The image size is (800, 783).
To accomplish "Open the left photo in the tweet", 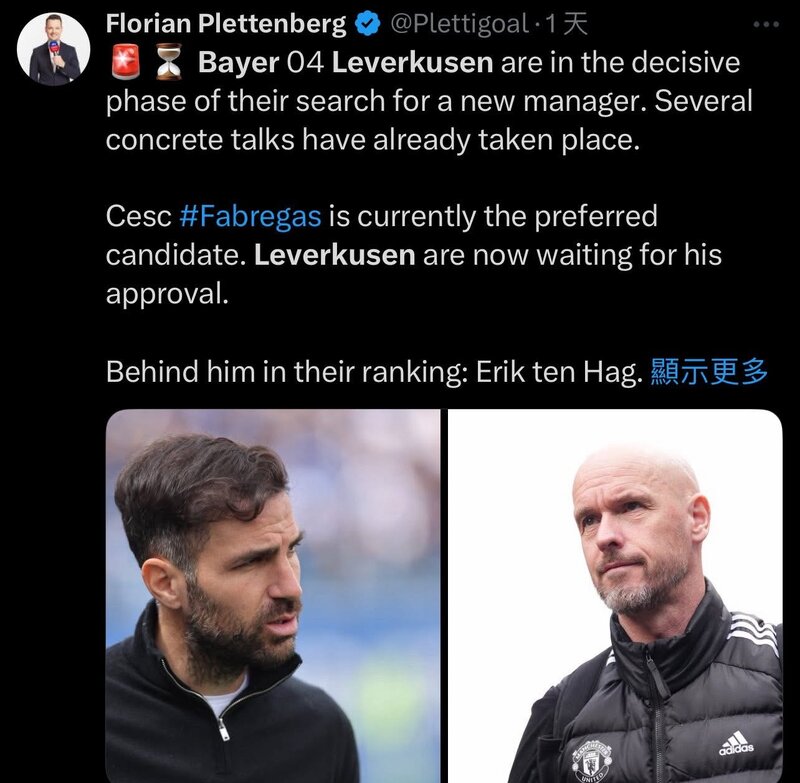I will (273, 596).
